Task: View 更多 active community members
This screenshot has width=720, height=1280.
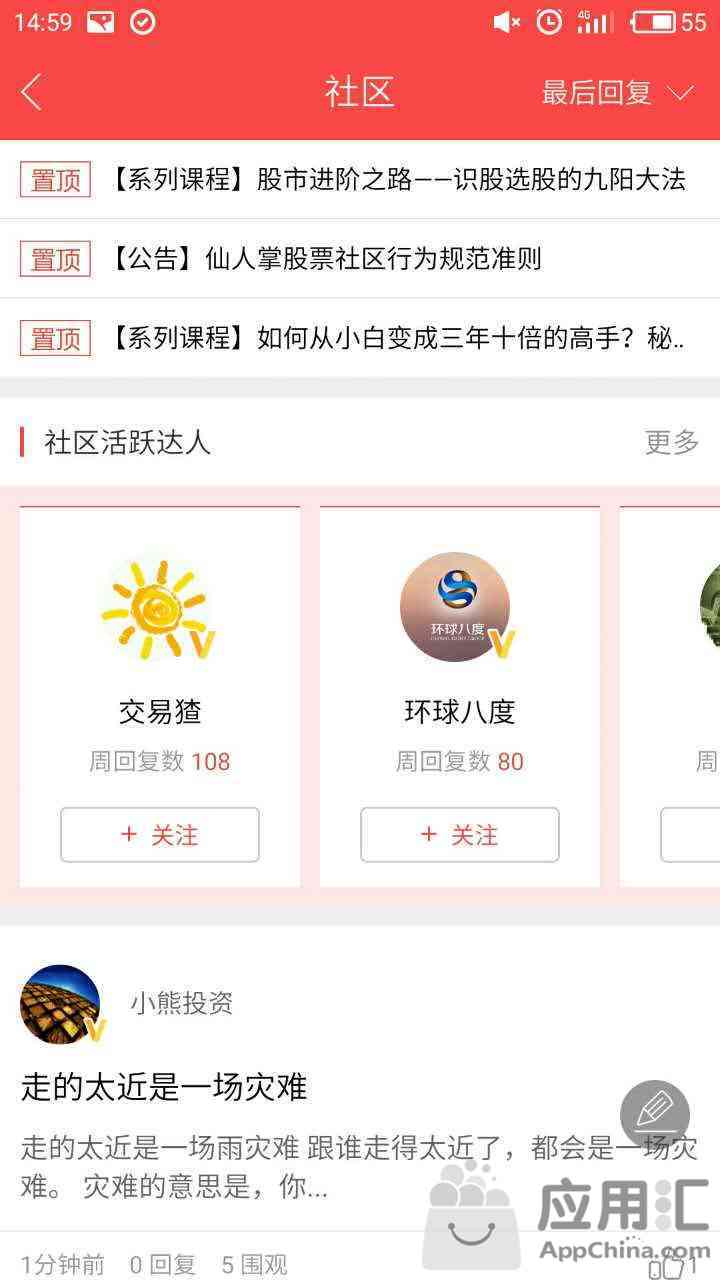Action: (x=671, y=442)
